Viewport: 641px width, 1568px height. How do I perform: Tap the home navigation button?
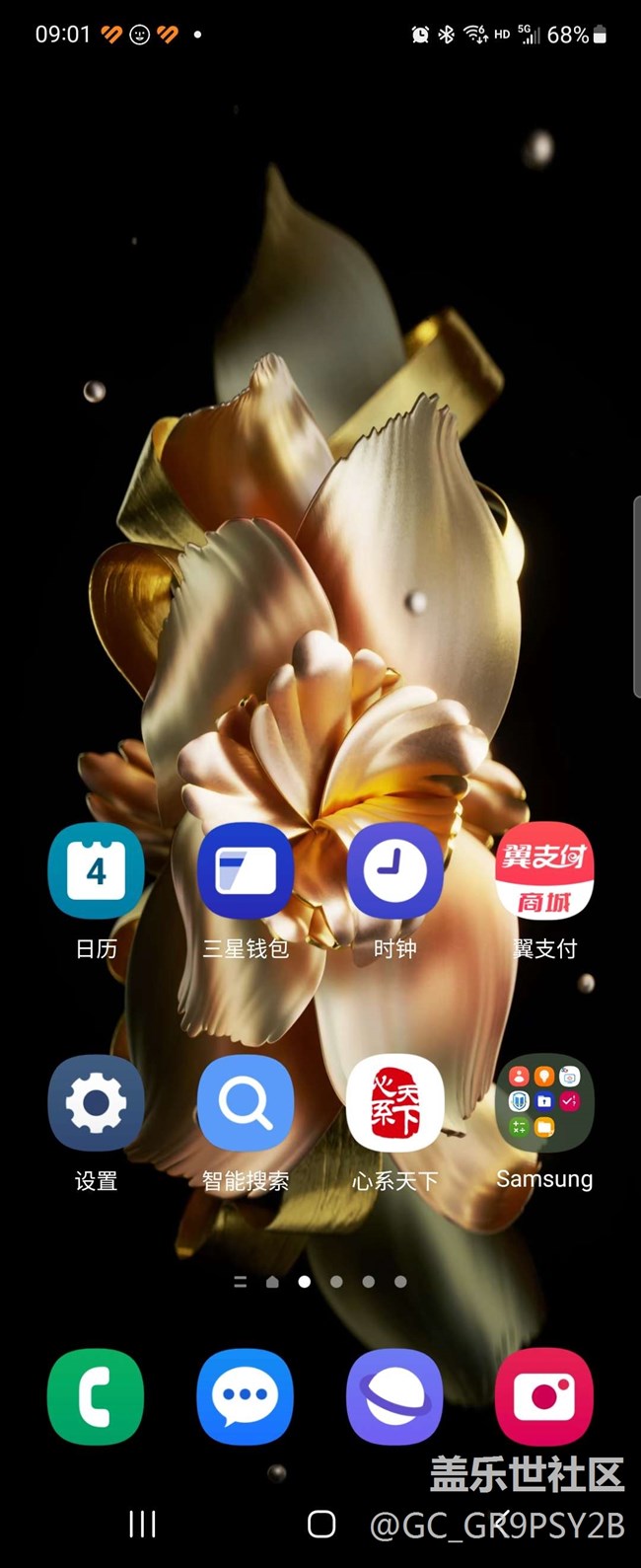click(x=321, y=1525)
